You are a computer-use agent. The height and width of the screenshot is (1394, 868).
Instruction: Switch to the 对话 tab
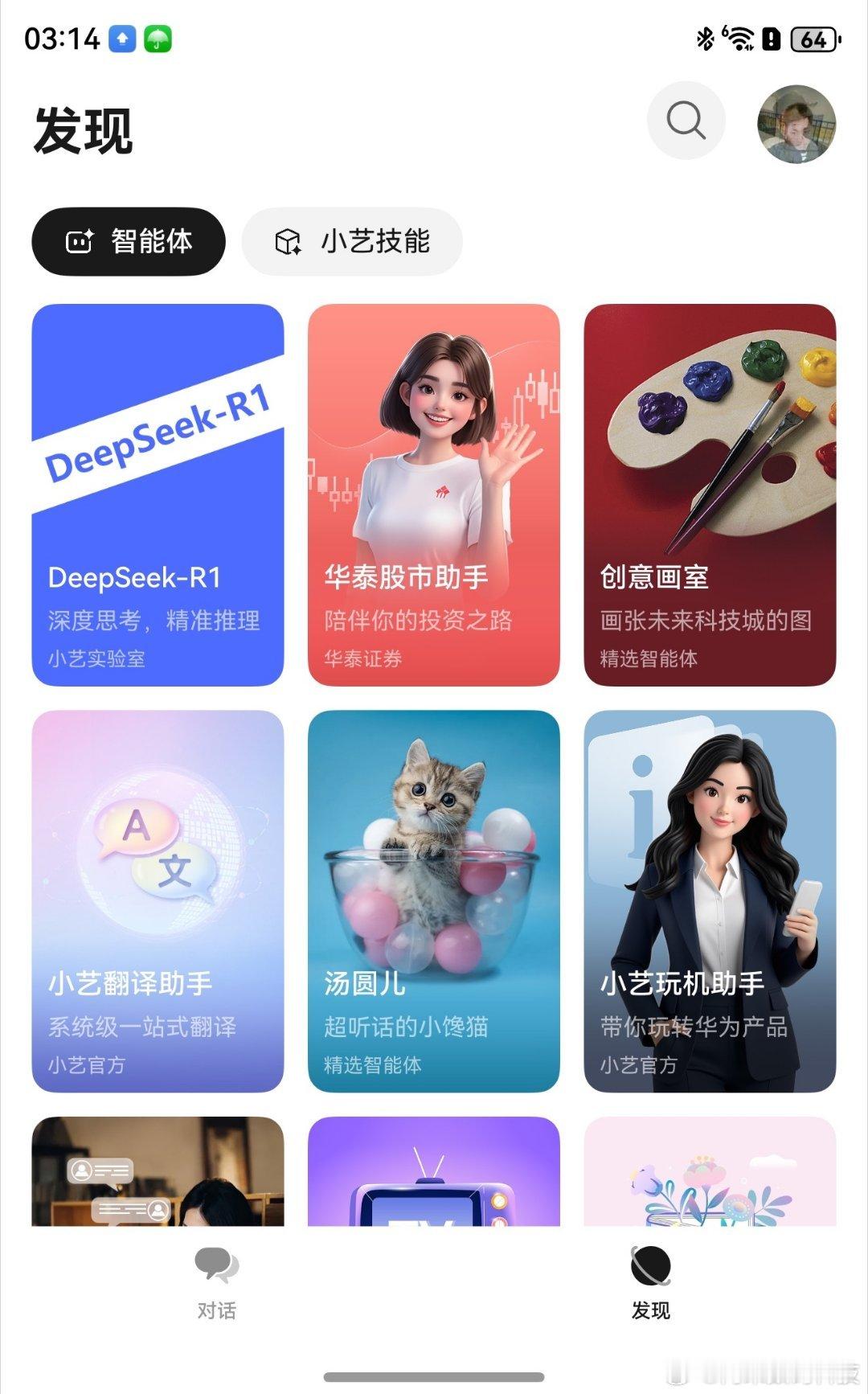[217, 1283]
